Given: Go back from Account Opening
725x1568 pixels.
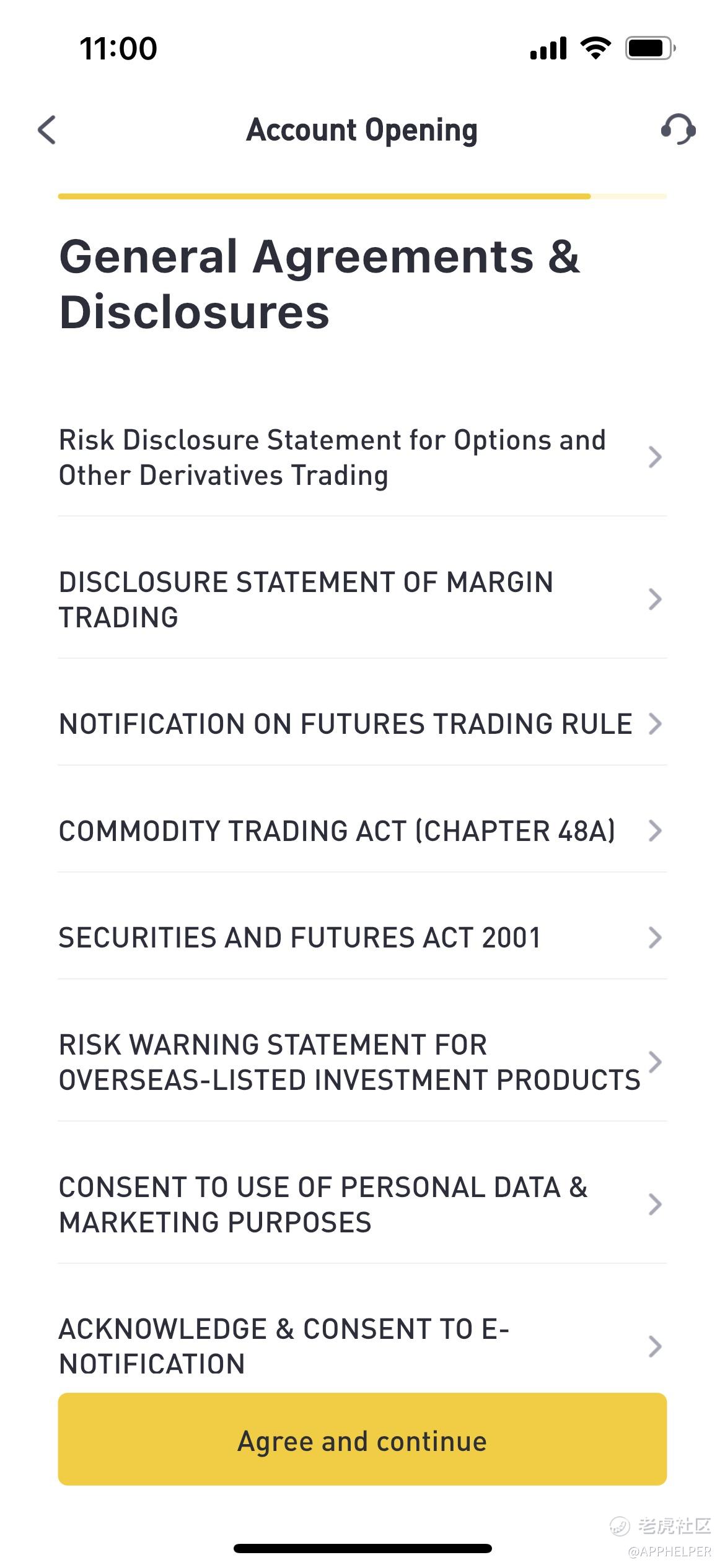Looking at the screenshot, I should [47, 130].
